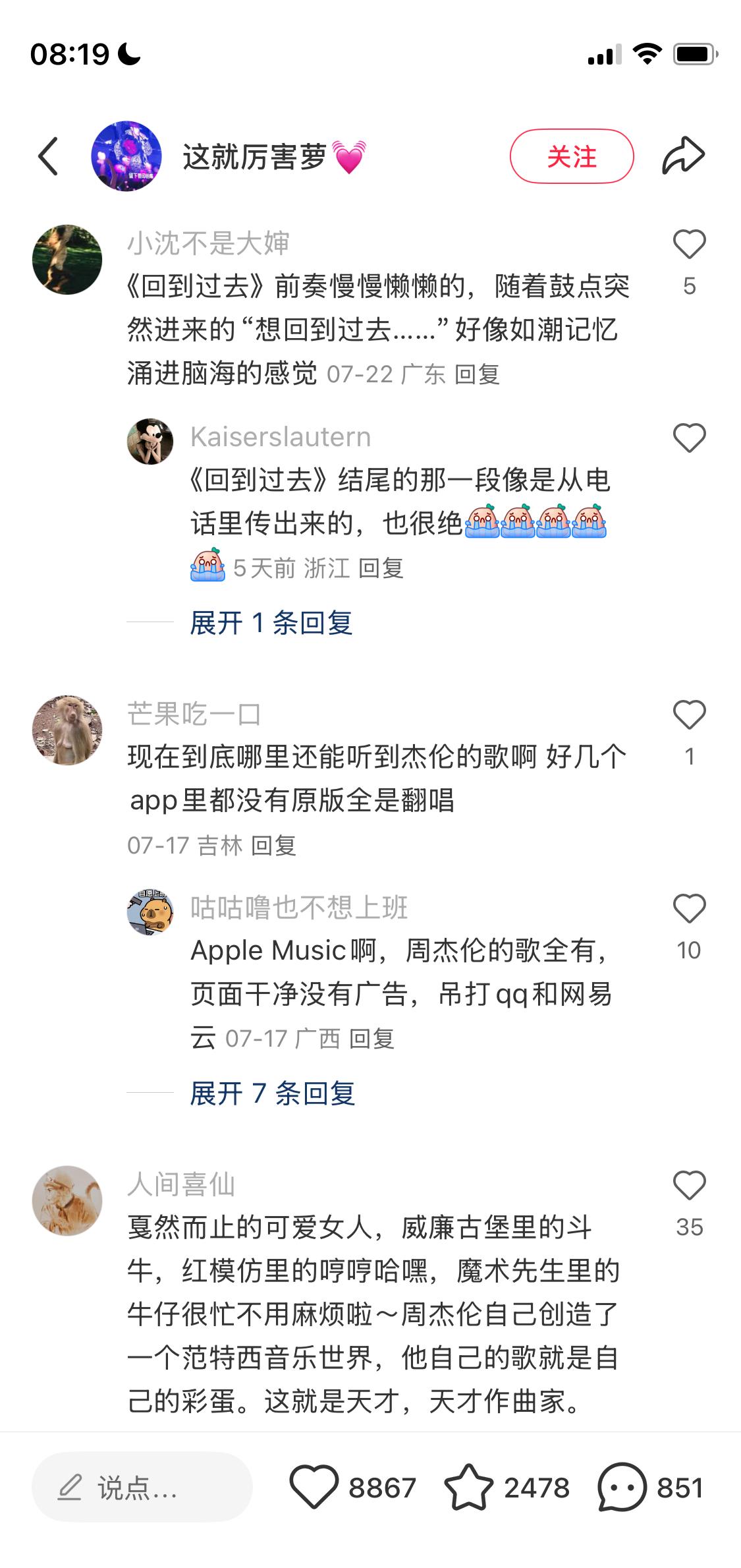Share this post with the arrow icon
This screenshot has height=1568, width=741.
click(683, 156)
